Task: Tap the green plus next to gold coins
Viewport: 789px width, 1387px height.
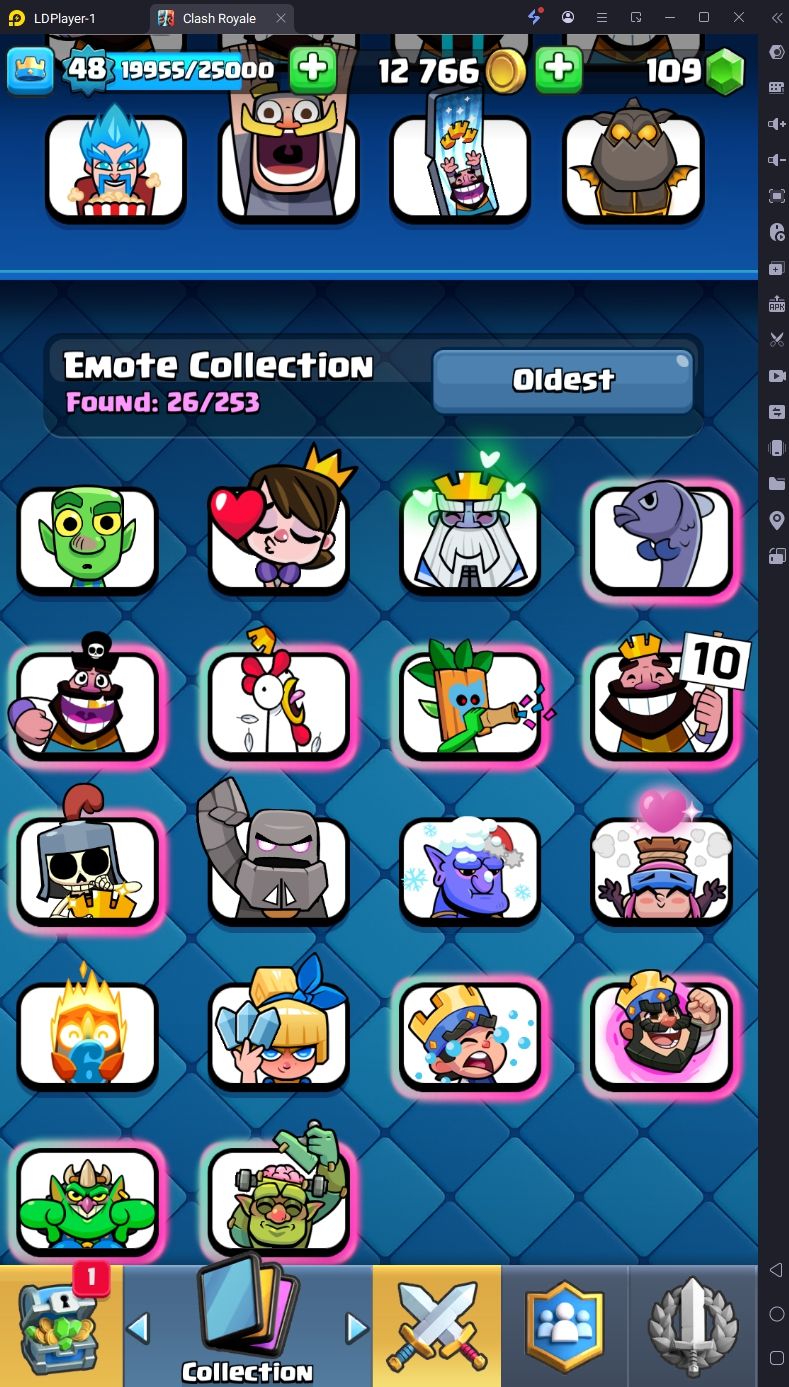Action: pos(558,69)
